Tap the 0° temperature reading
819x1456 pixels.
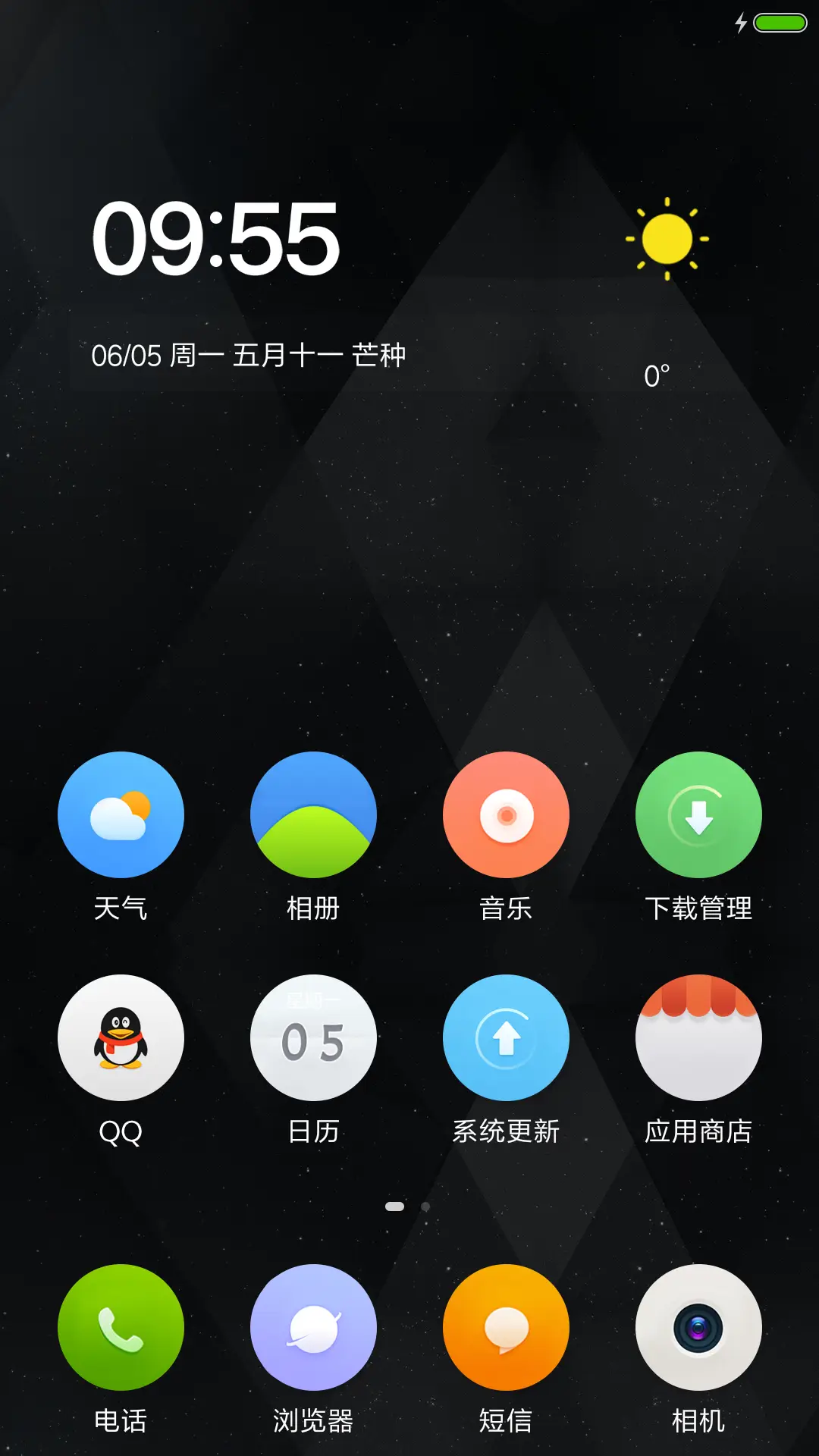[x=656, y=373]
